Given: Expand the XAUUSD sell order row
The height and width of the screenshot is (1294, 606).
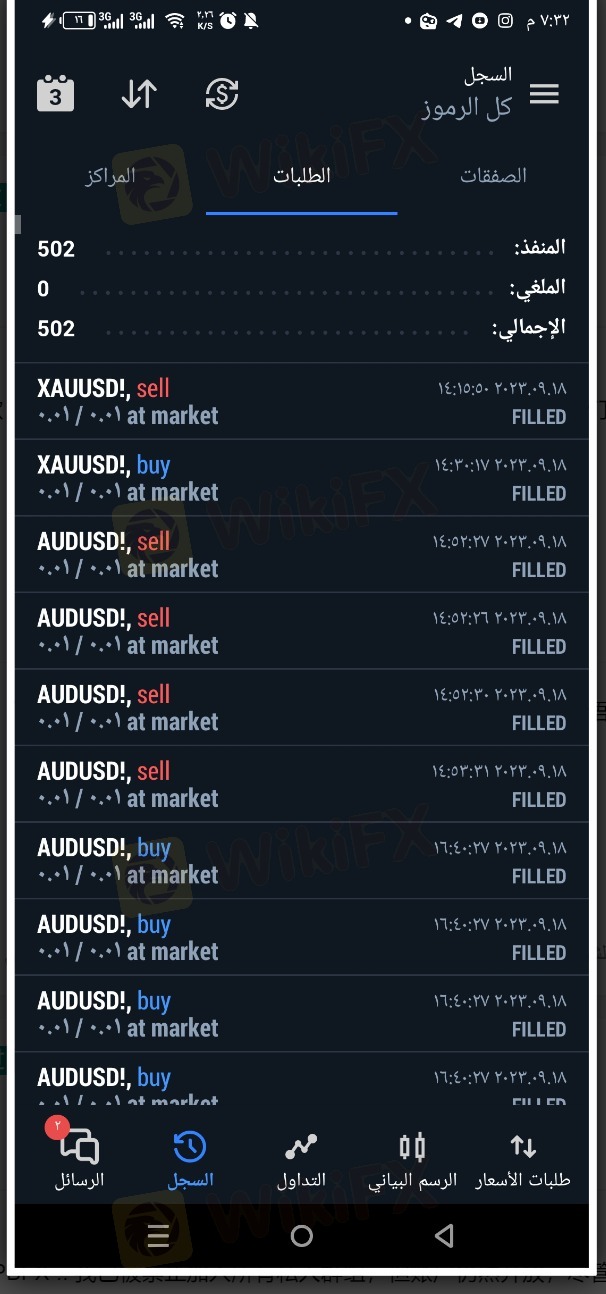Looking at the screenshot, I should 302,401.
